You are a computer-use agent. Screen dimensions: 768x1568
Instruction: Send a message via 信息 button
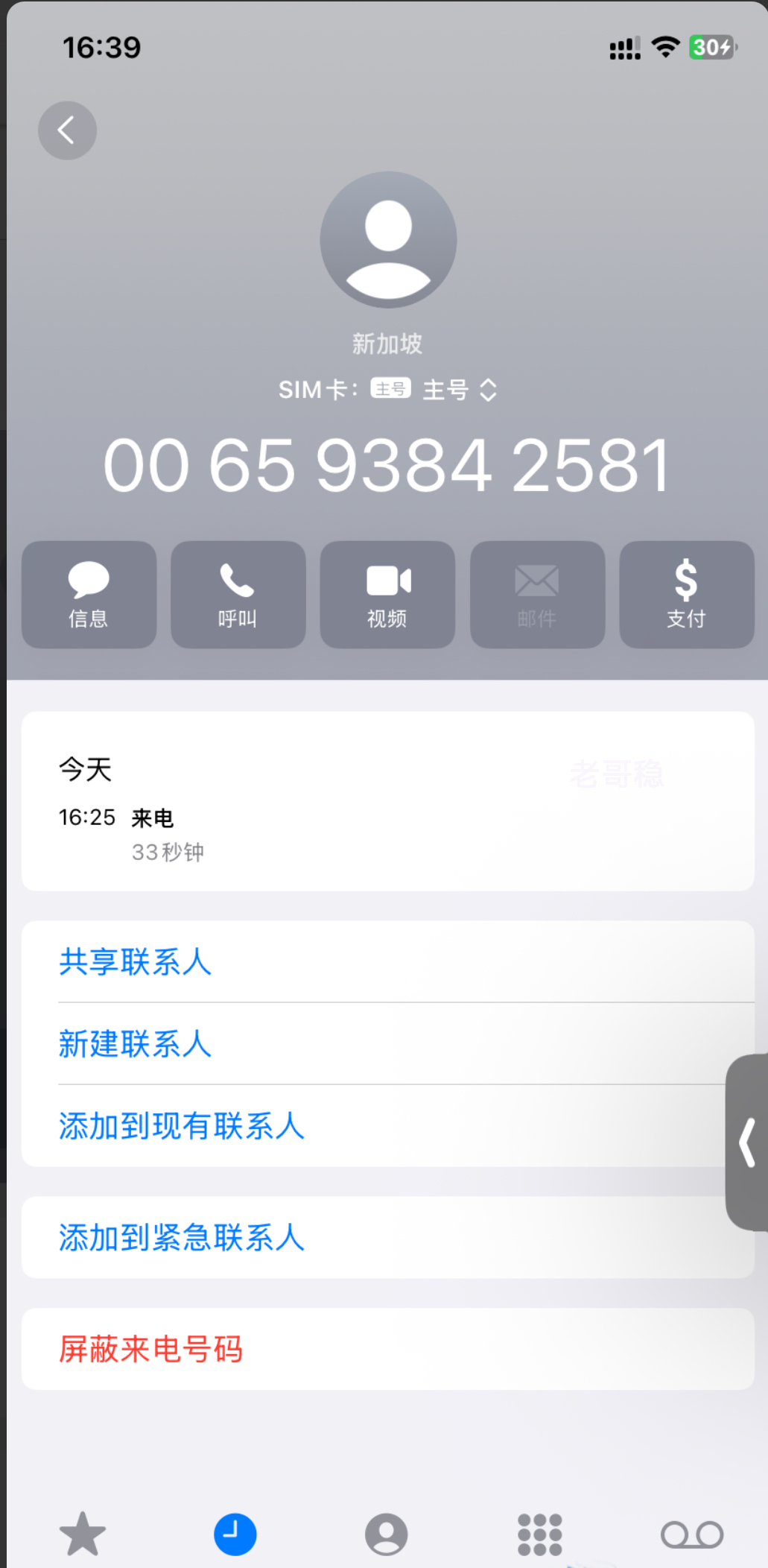point(89,595)
